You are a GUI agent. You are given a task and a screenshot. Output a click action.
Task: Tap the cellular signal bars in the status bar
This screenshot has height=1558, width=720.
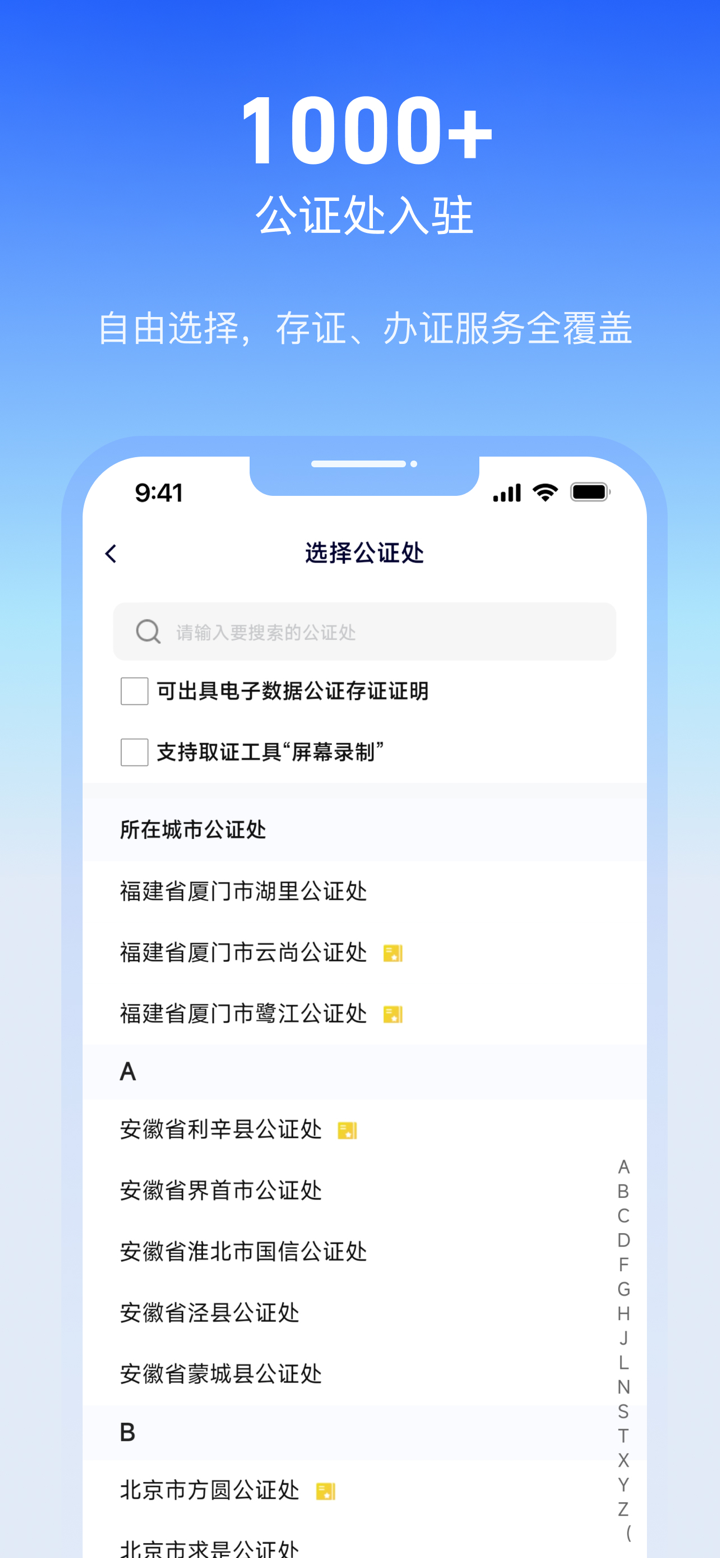click(x=505, y=492)
